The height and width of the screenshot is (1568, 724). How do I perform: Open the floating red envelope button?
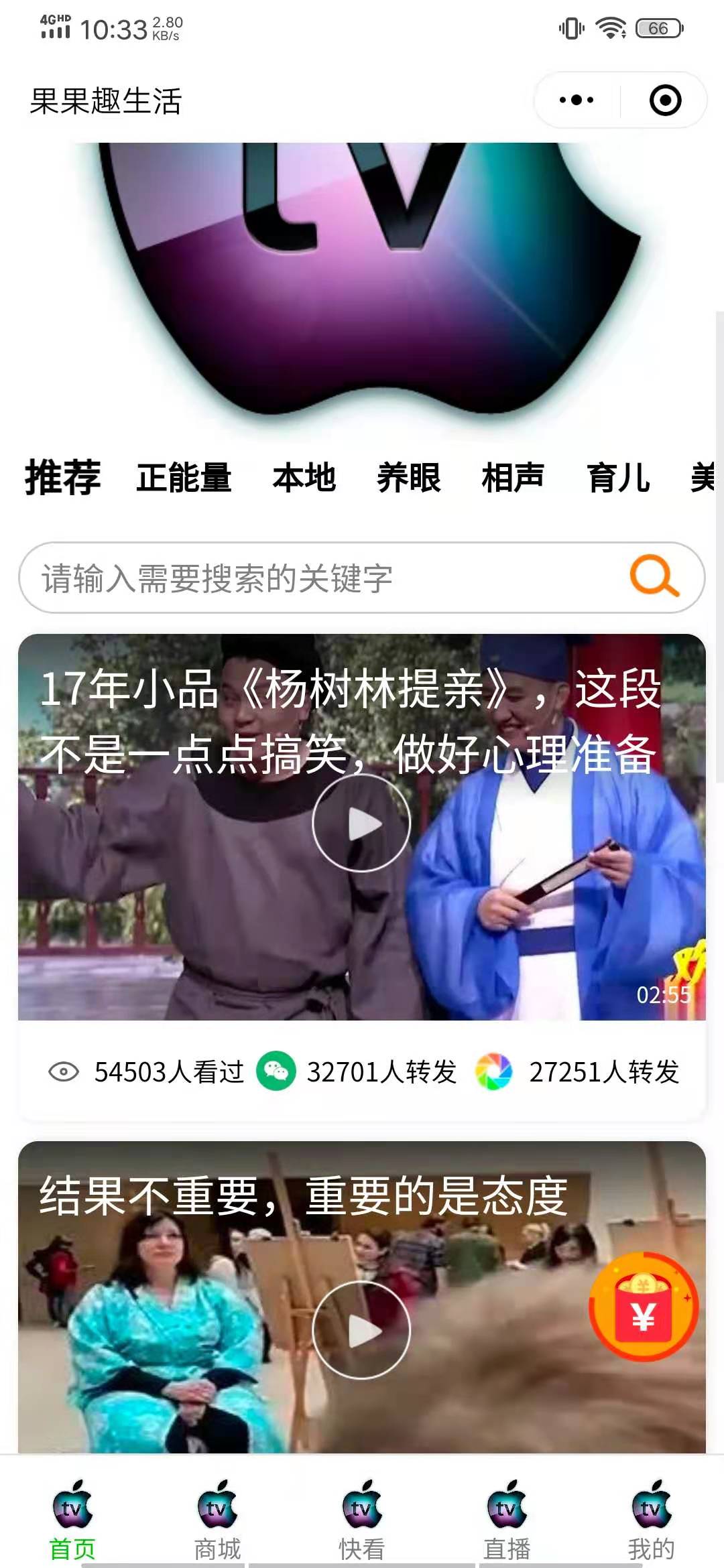(x=643, y=1307)
